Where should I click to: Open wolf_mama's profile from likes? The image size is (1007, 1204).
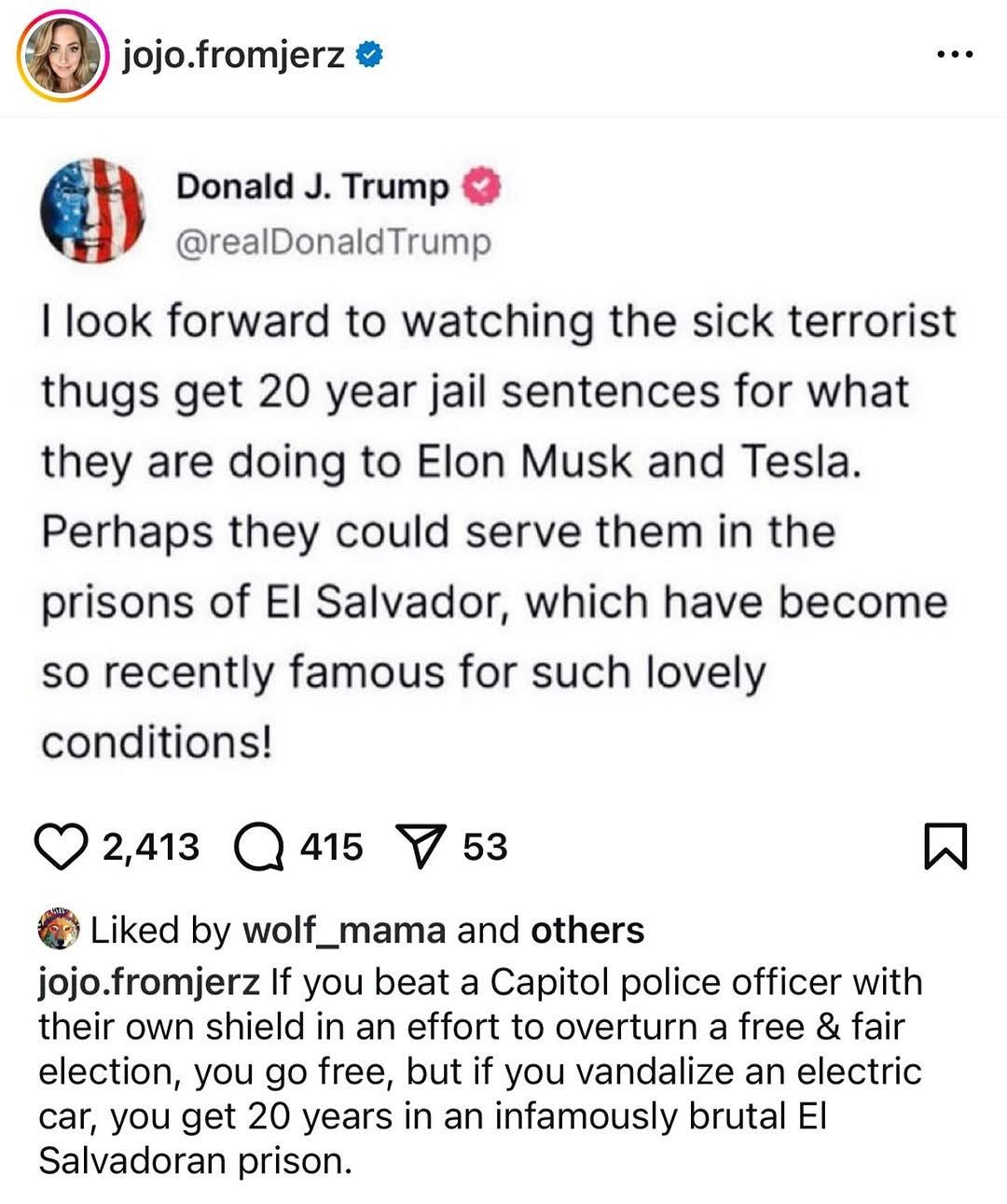[343, 930]
